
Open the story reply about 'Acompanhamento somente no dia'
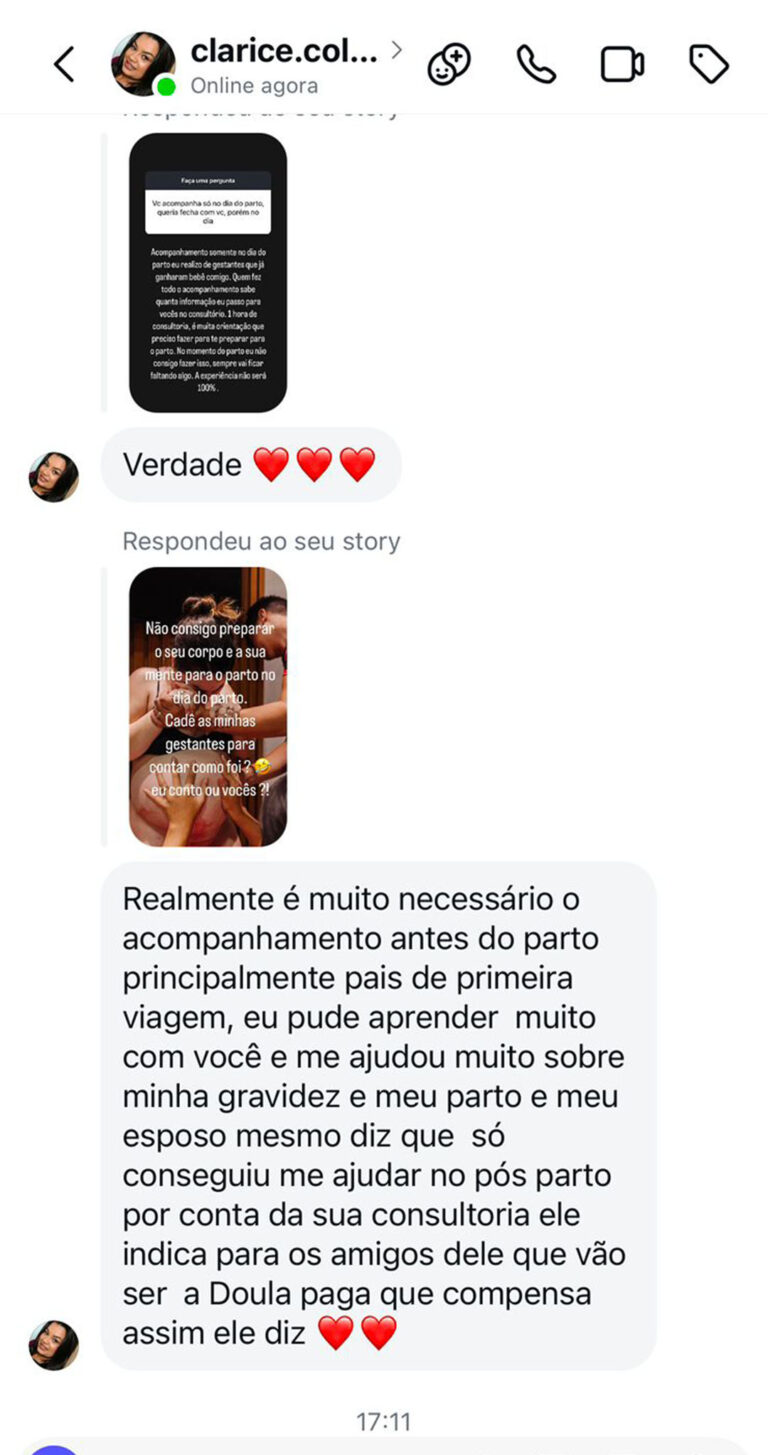point(208,272)
